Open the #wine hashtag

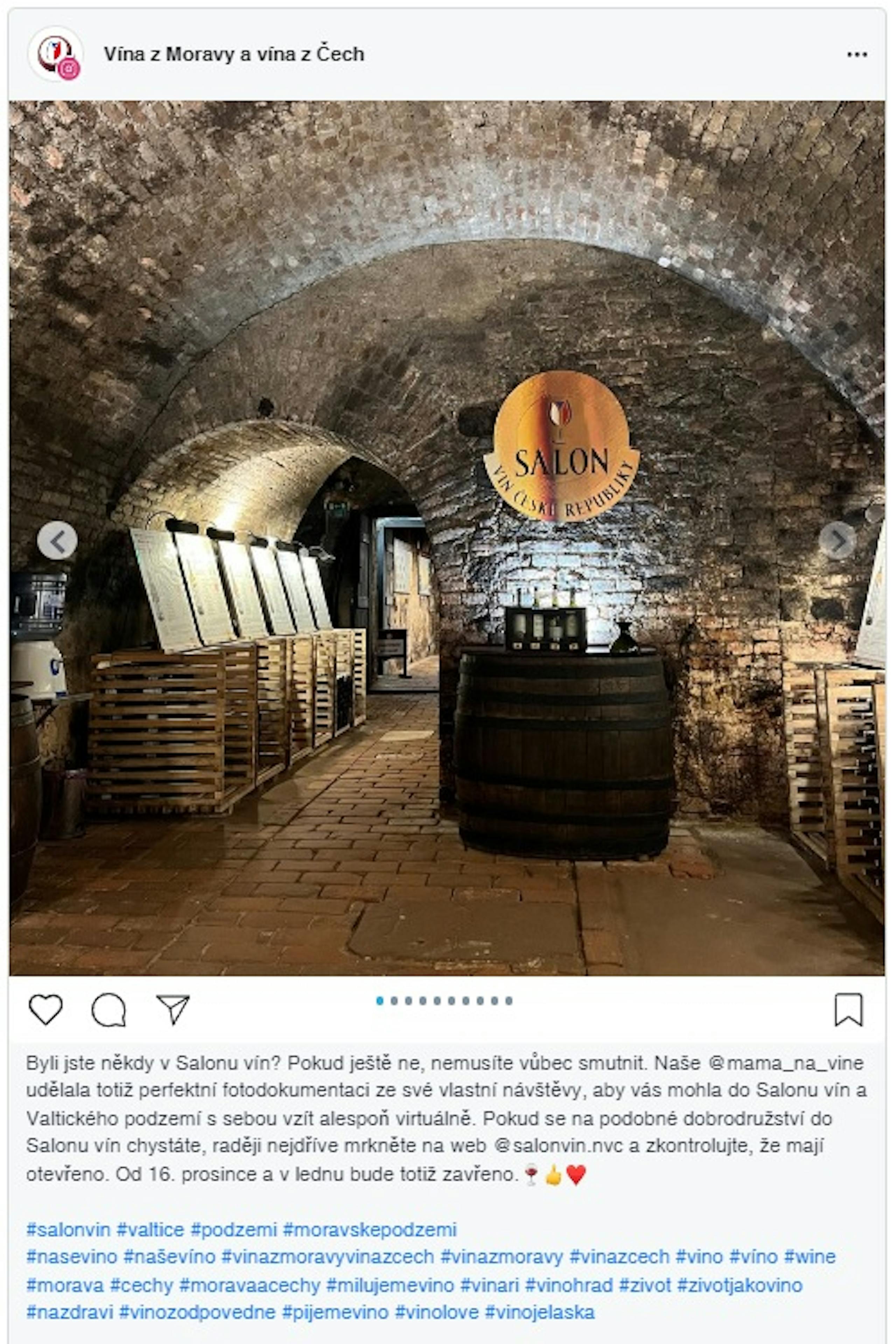tap(810, 1256)
